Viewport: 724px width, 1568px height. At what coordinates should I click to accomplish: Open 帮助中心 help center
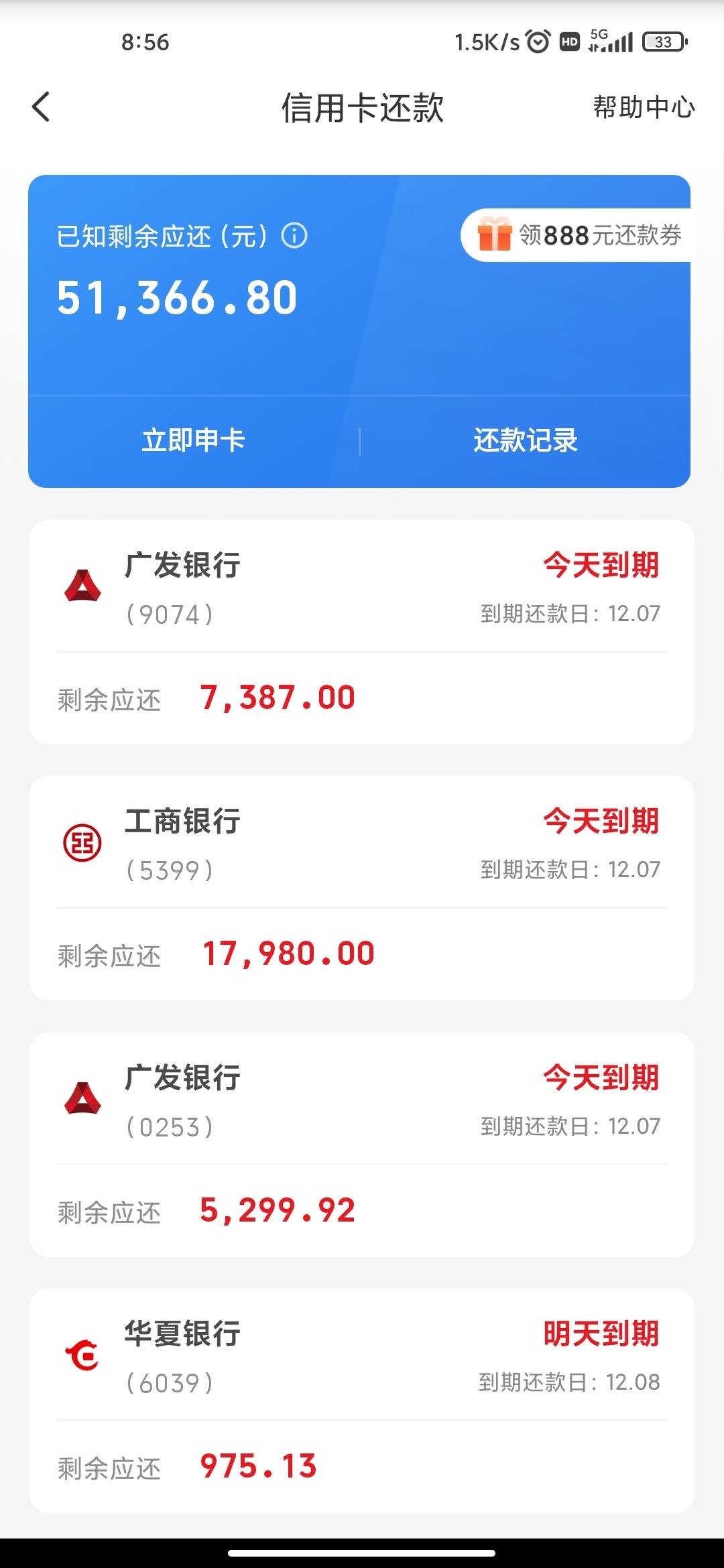click(644, 107)
